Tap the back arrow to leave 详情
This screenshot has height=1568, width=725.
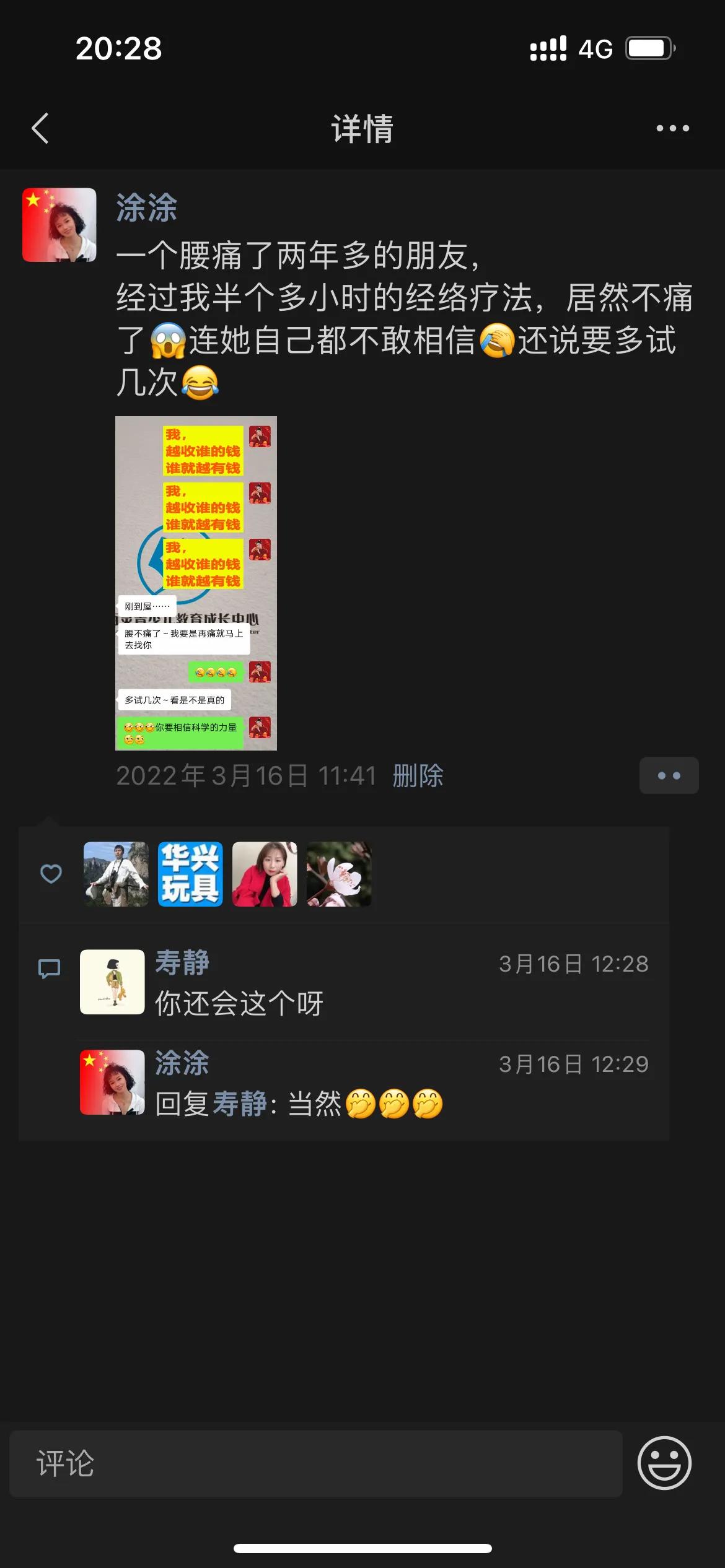tap(40, 128)
